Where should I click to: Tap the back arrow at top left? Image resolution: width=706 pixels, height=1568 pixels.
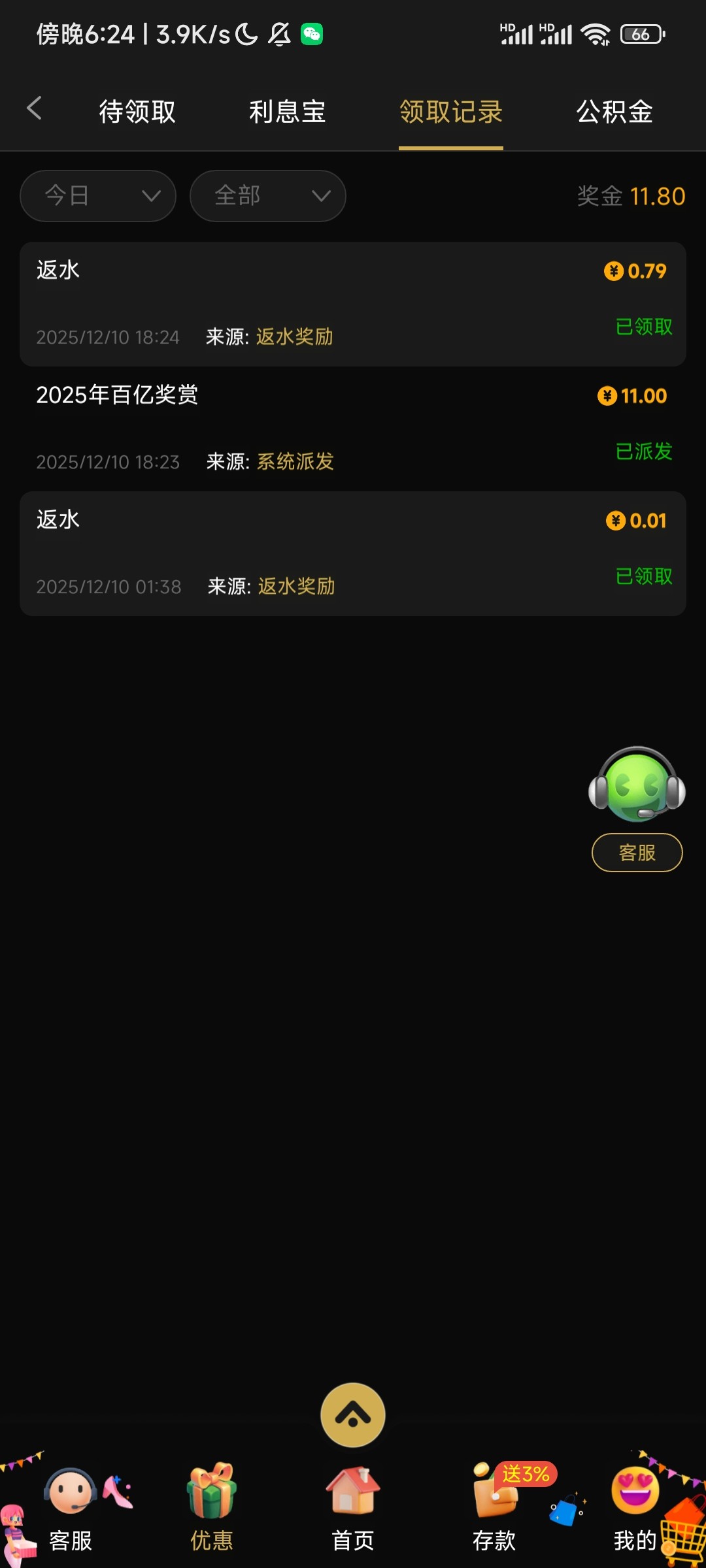(x=34, y=108)
